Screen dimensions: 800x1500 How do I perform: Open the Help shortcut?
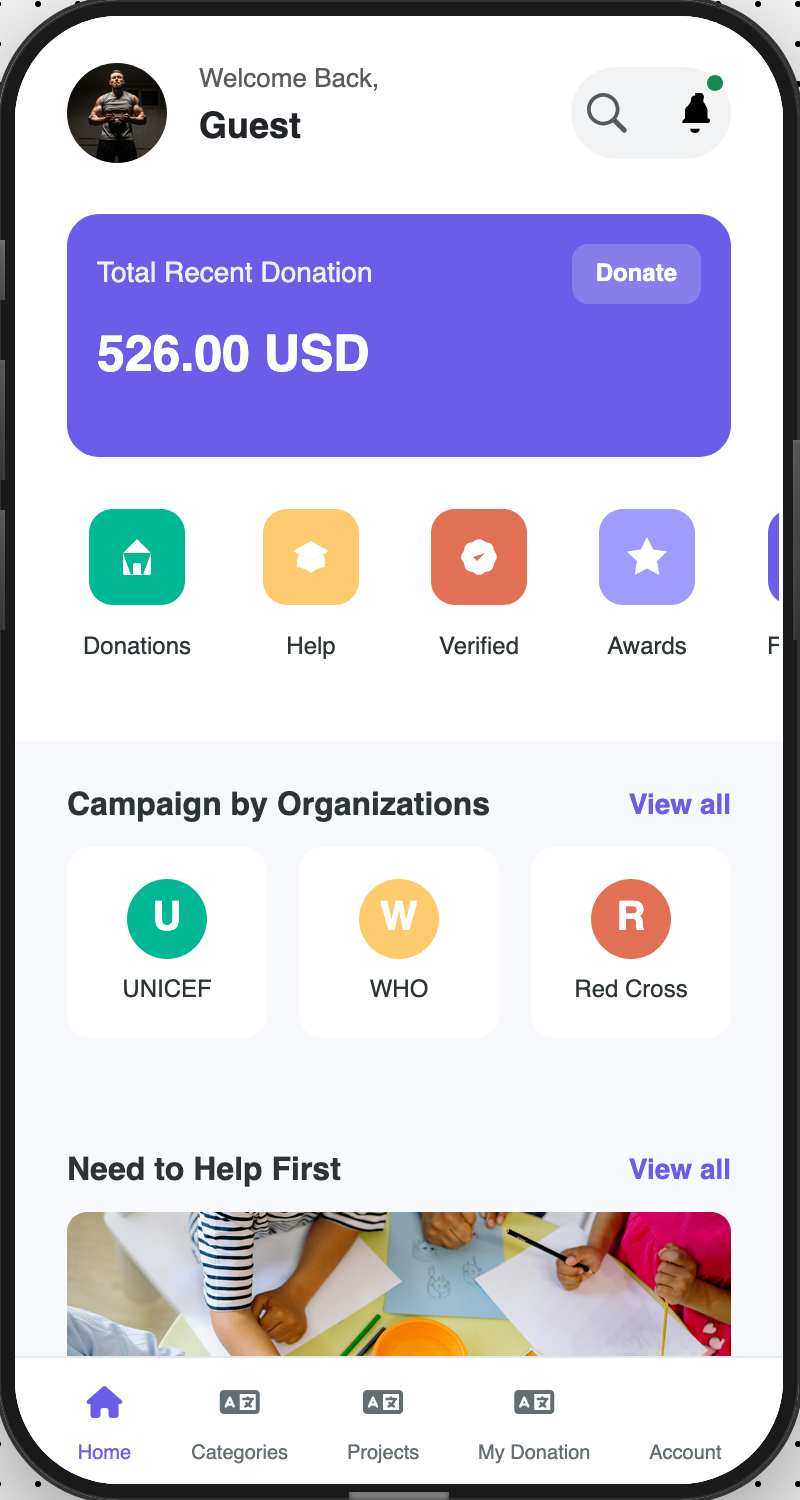(311, 558)
